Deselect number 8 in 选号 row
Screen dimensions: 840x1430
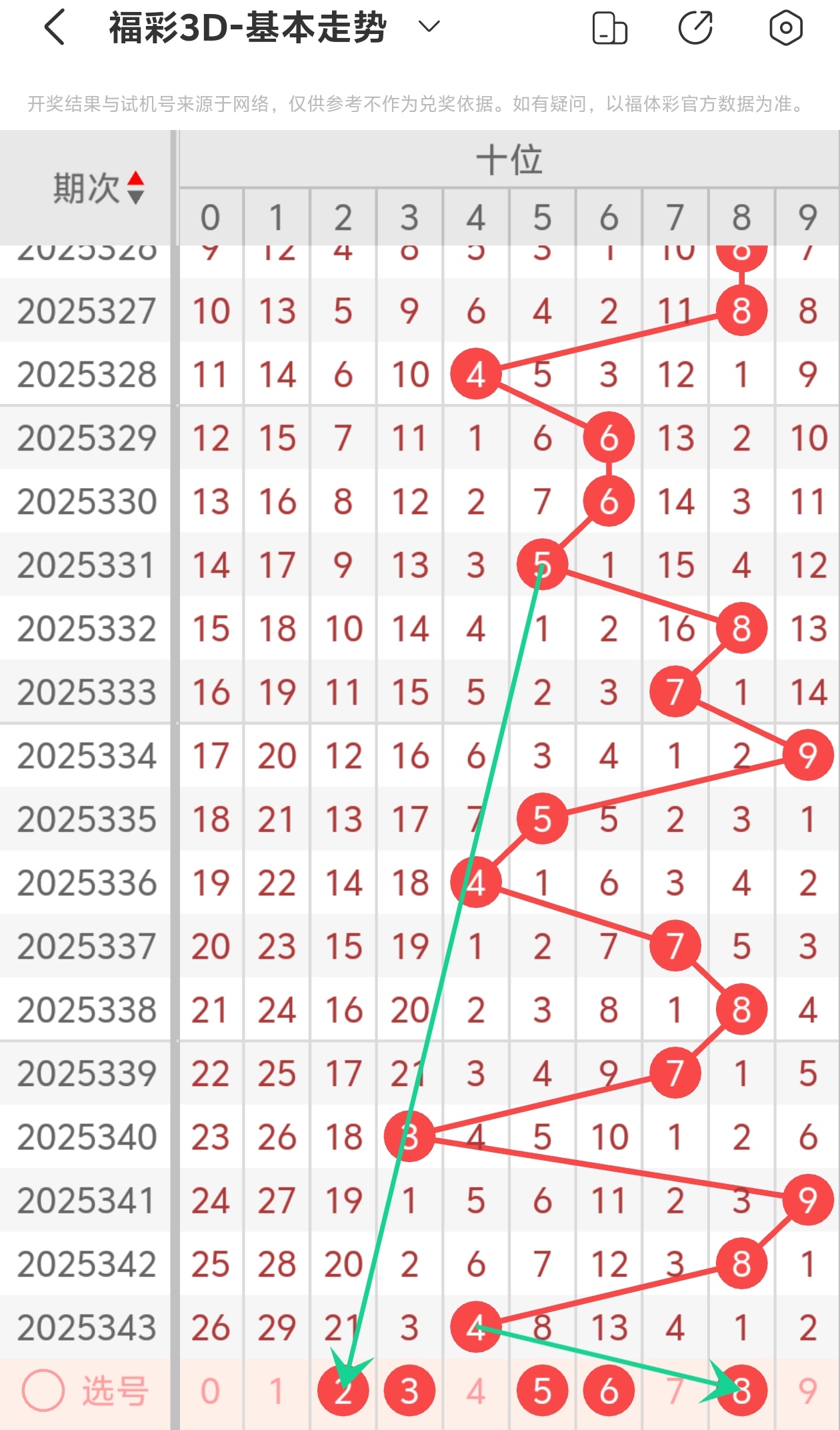pos(741,1391)
